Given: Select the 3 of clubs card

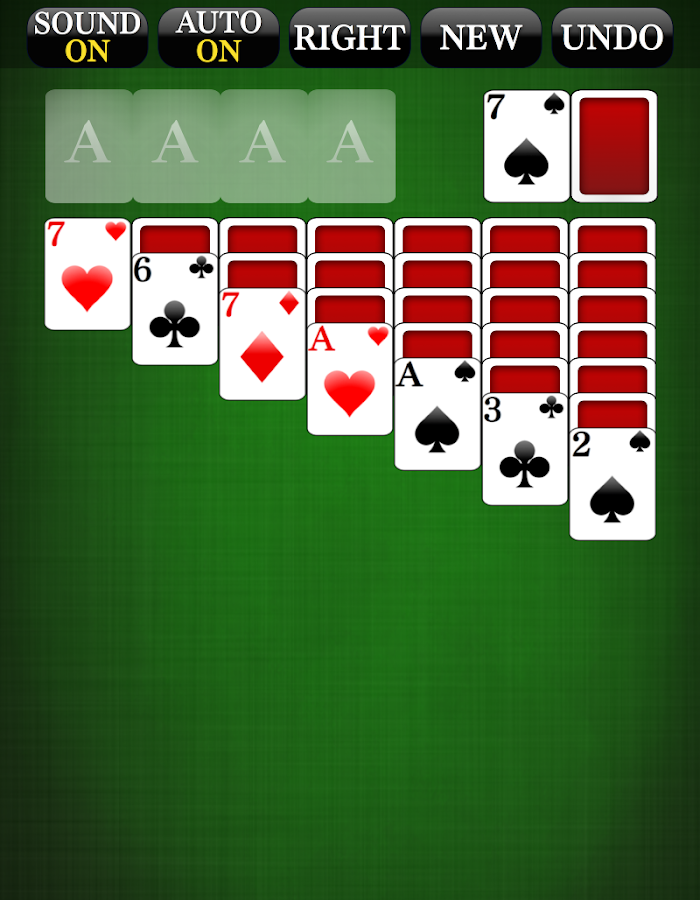Looking at the screenshot, I should coord(525,450).
